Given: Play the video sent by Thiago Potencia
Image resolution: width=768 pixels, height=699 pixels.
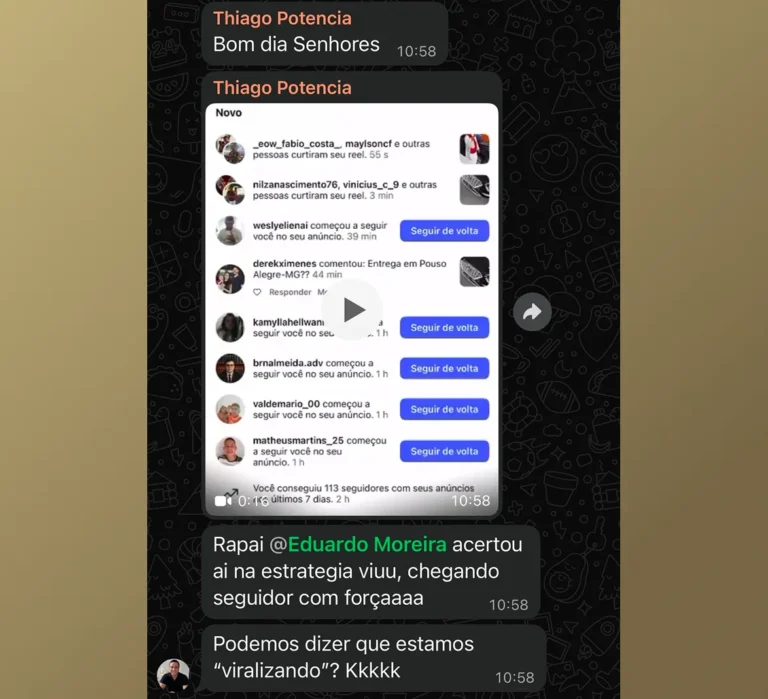Looking at the screenshot, I should click(x=352, y=310).
